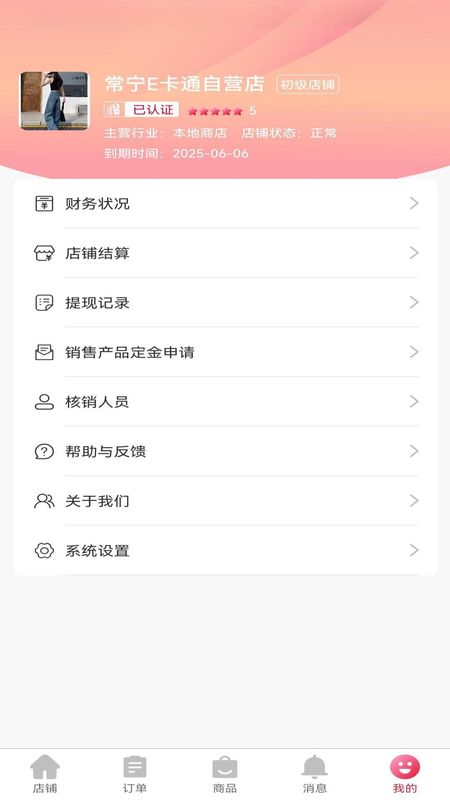View 提现记录 withdrawal records
450x800 pixels.
[225, 303]
